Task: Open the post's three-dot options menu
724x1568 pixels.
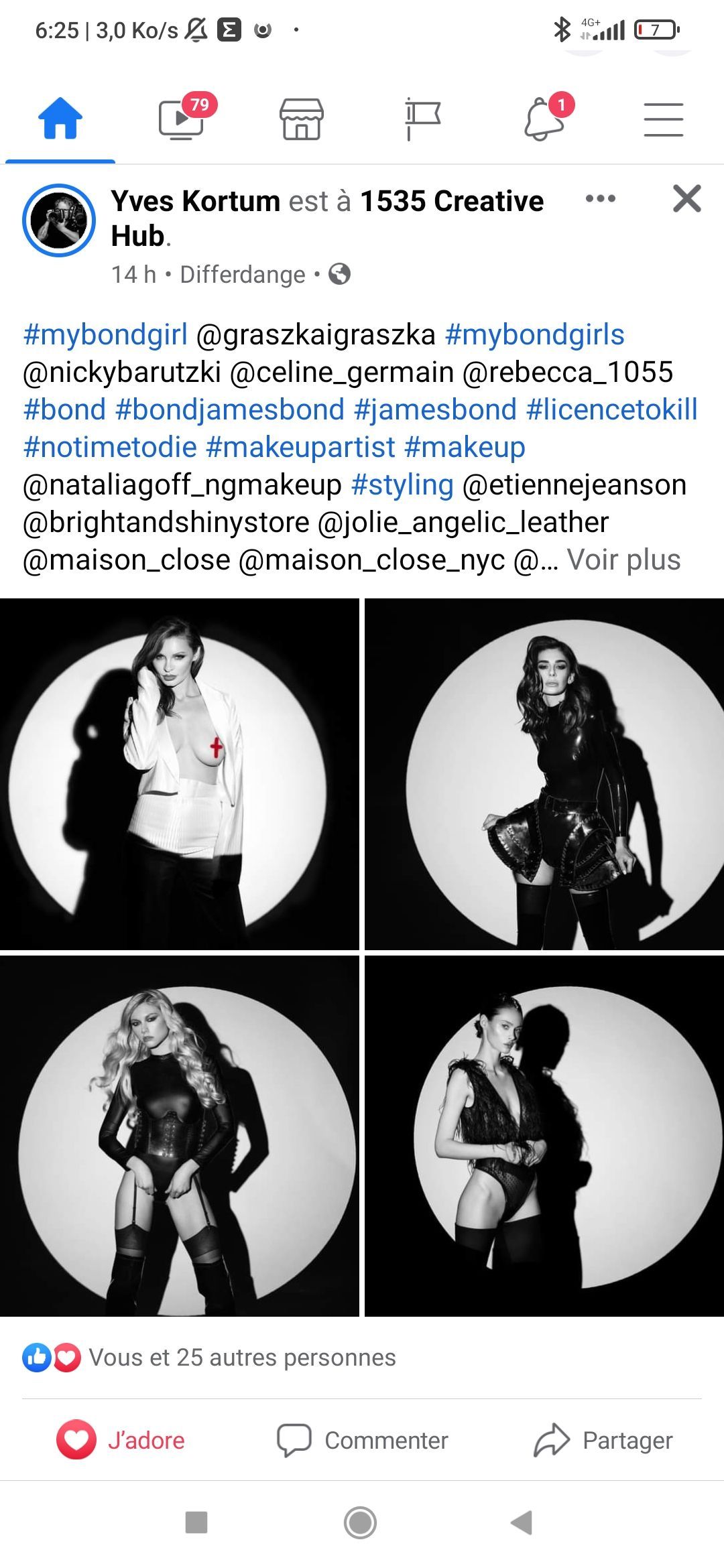Action: point(600,199)
